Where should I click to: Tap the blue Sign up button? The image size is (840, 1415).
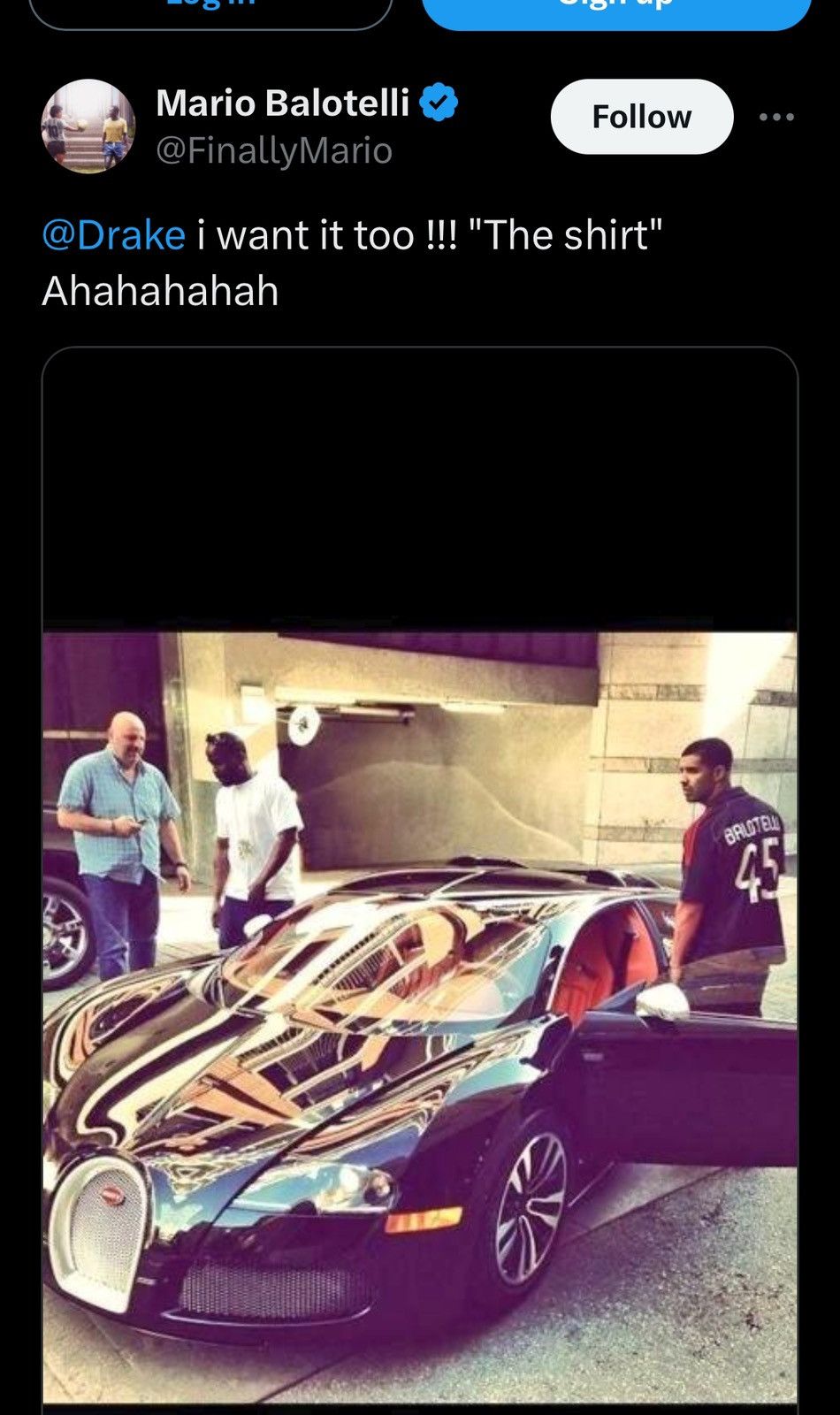(616, 12)
